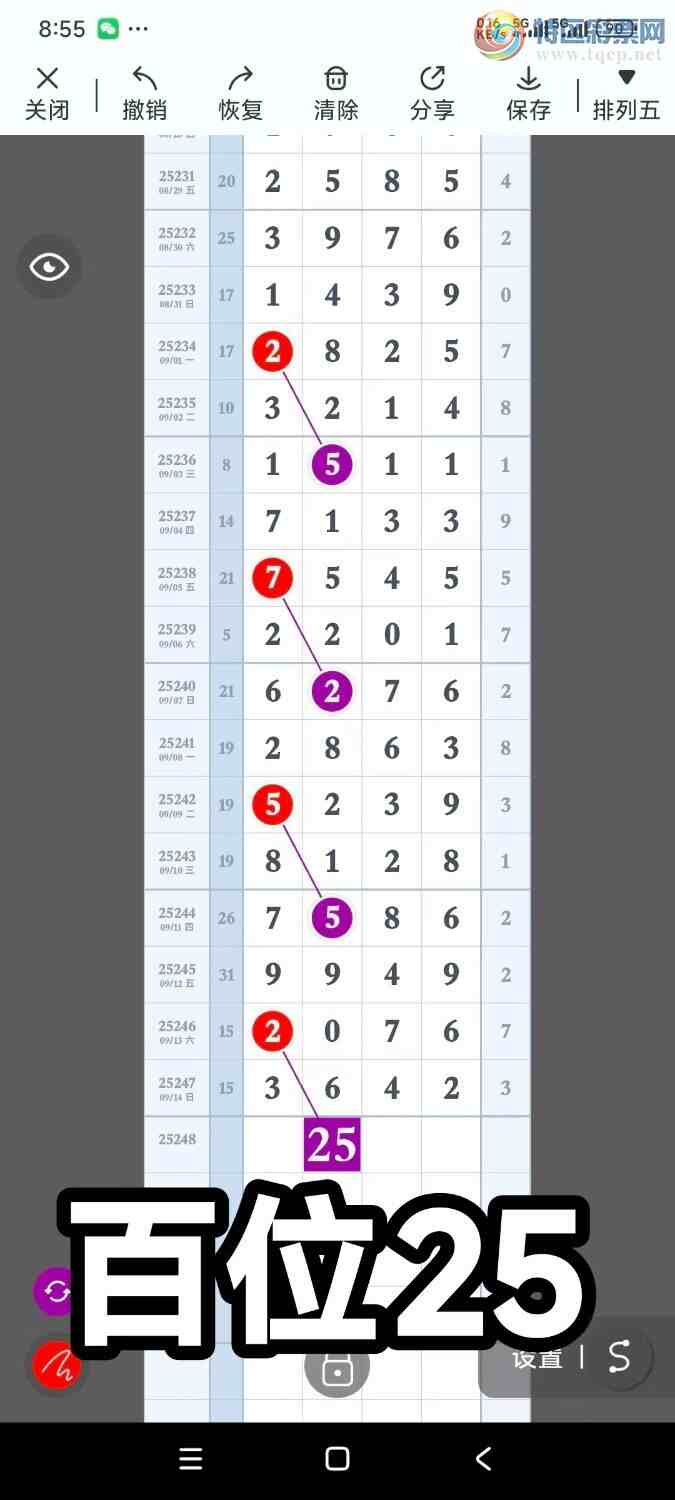Screen dimensions: 675x1500
Task: Open the 排列五 lottery type dropdown
Action: point(627,93)
